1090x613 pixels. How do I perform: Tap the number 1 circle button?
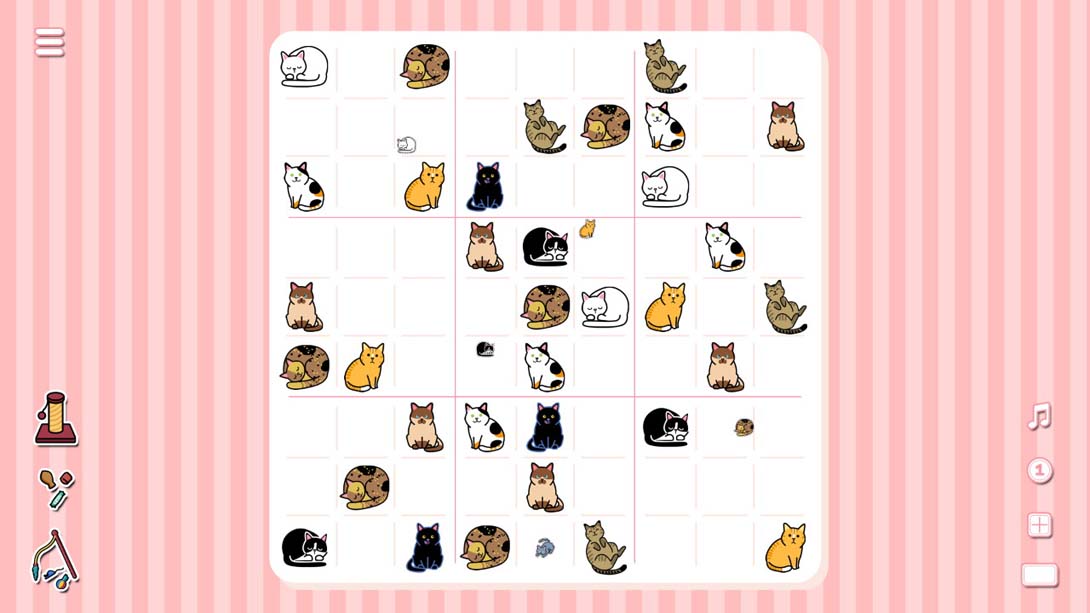[x=1039, y=470]
